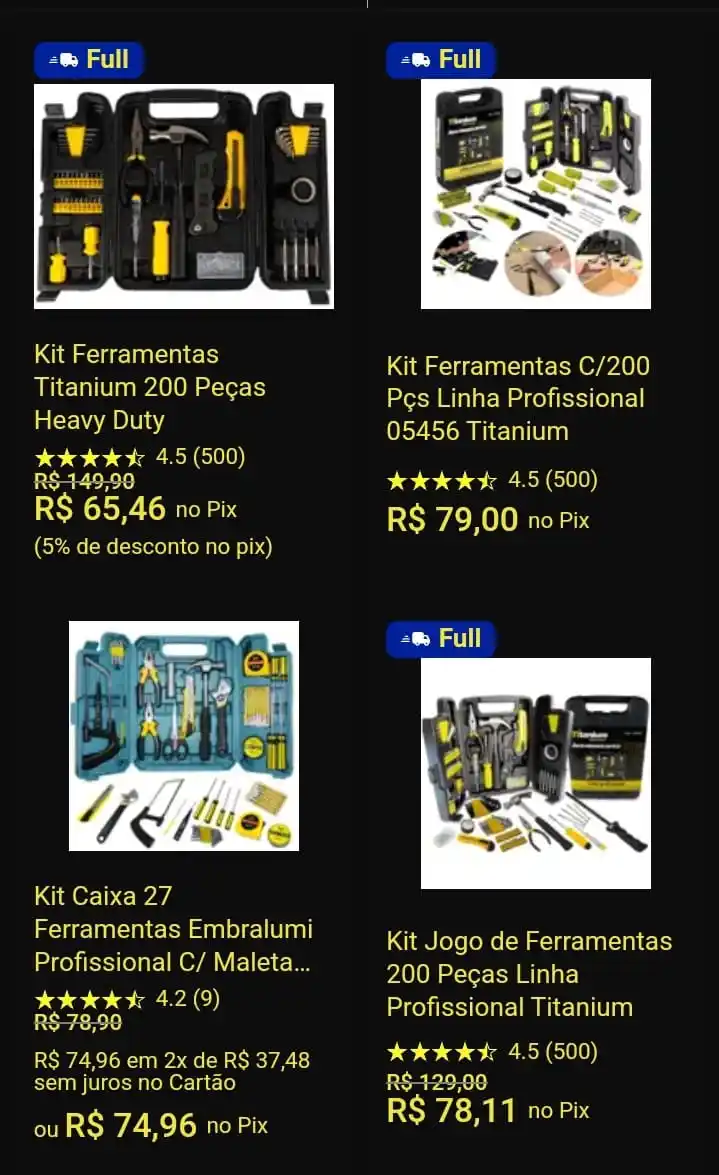This screenshot has height=1175, width=719.
Task: Open Kit Ferramentas Titanium 200 Peças Heavy Duty
Action: click(149, 386)
